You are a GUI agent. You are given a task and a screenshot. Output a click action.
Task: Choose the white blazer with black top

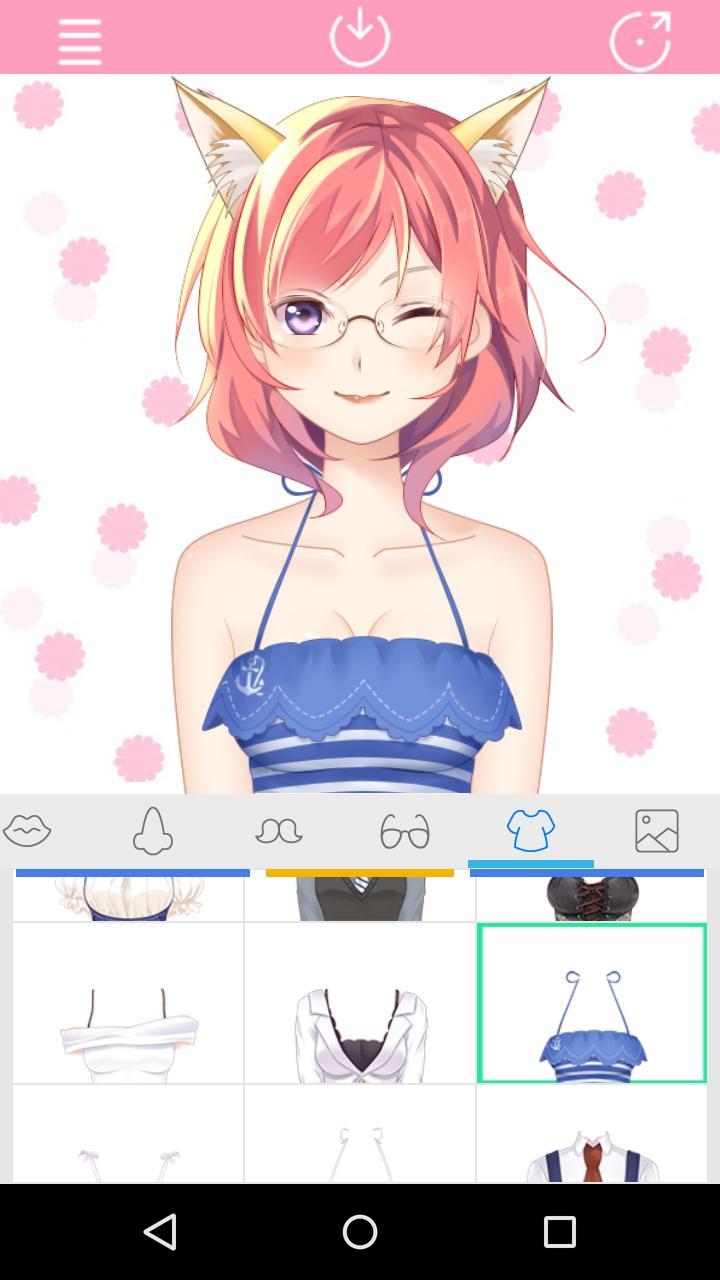360,1003
